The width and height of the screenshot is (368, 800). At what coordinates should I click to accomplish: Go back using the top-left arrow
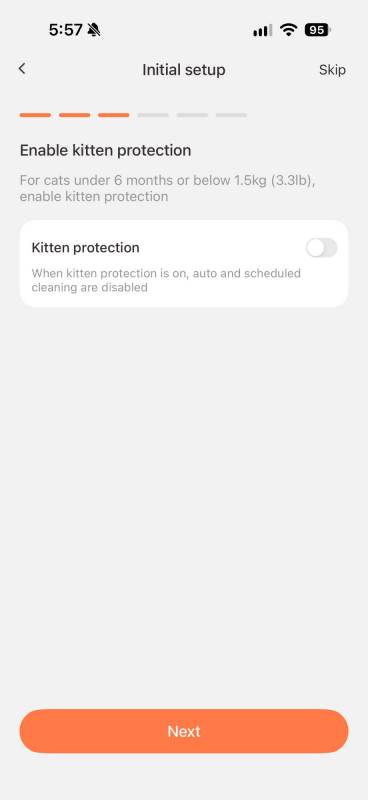pos(22,69)
